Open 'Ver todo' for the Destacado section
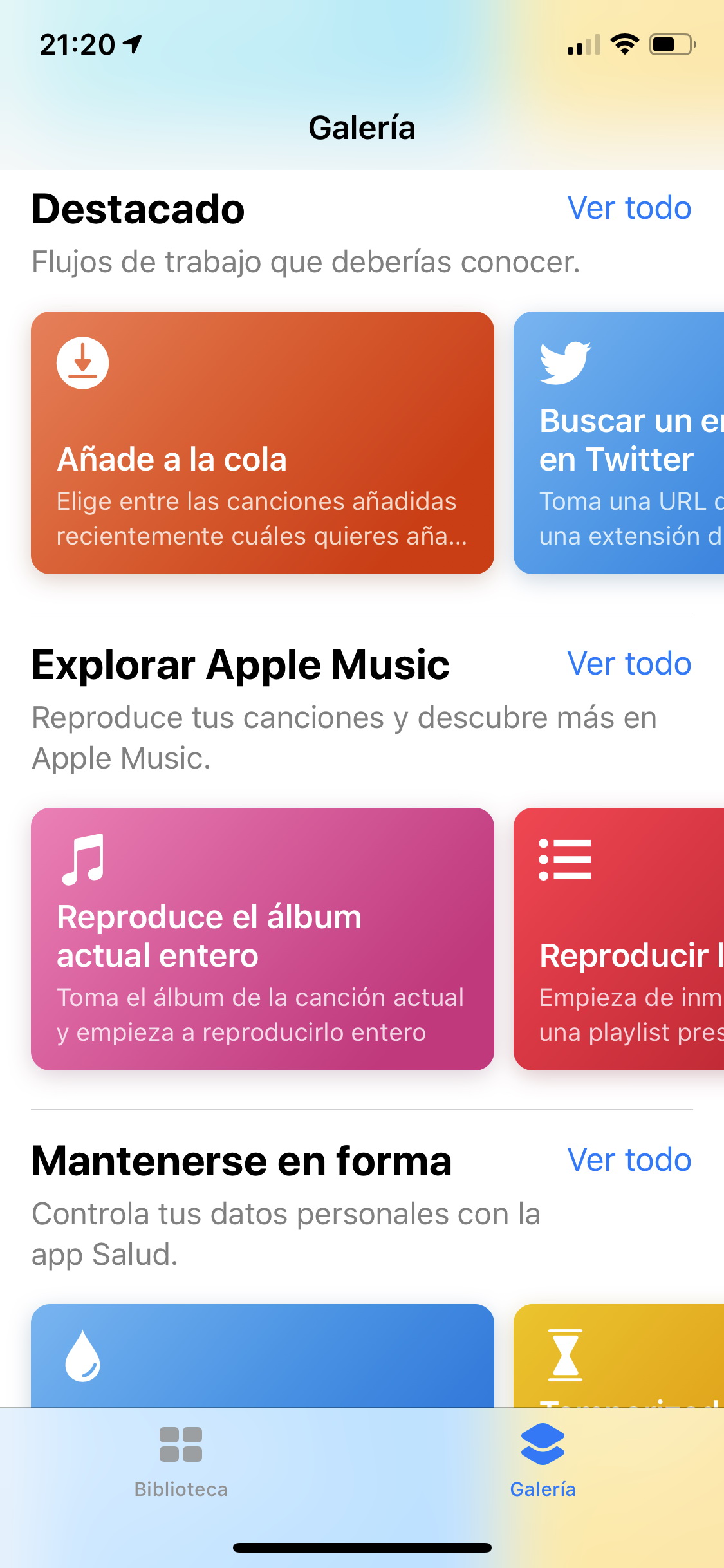 pyautogui.click(x=629, y=209)
